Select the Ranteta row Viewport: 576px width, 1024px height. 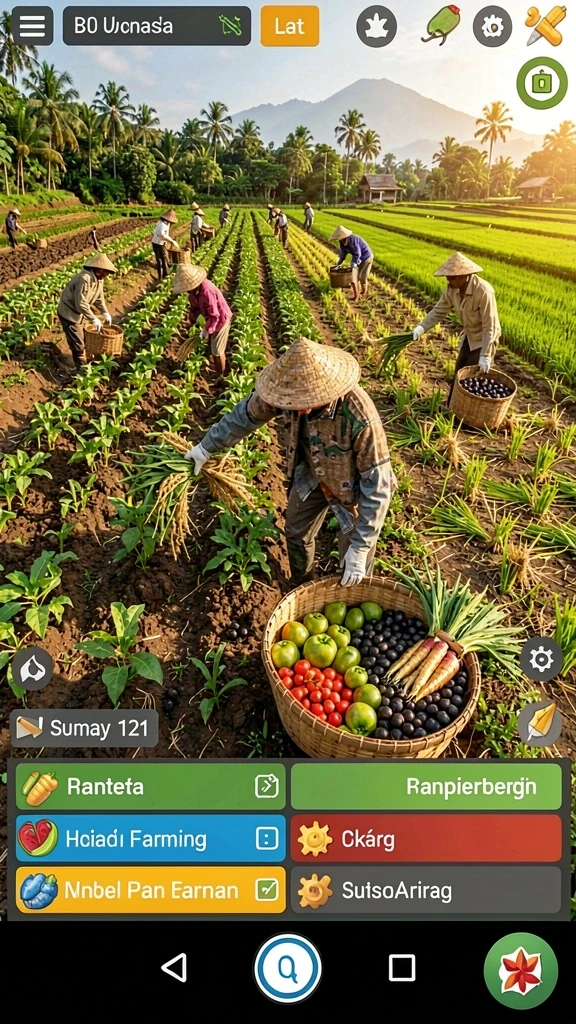pos(151,786)
